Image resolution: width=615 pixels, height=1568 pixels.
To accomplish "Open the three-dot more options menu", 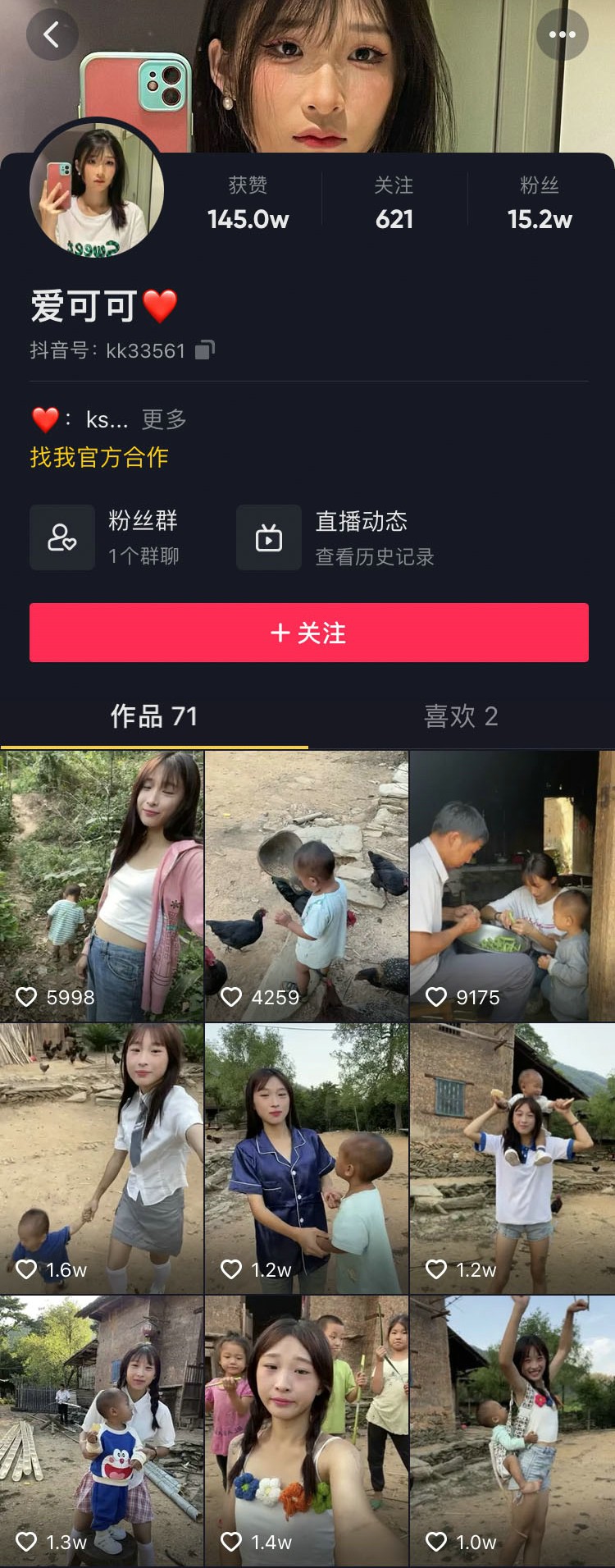I will click(x=562, y=34).
